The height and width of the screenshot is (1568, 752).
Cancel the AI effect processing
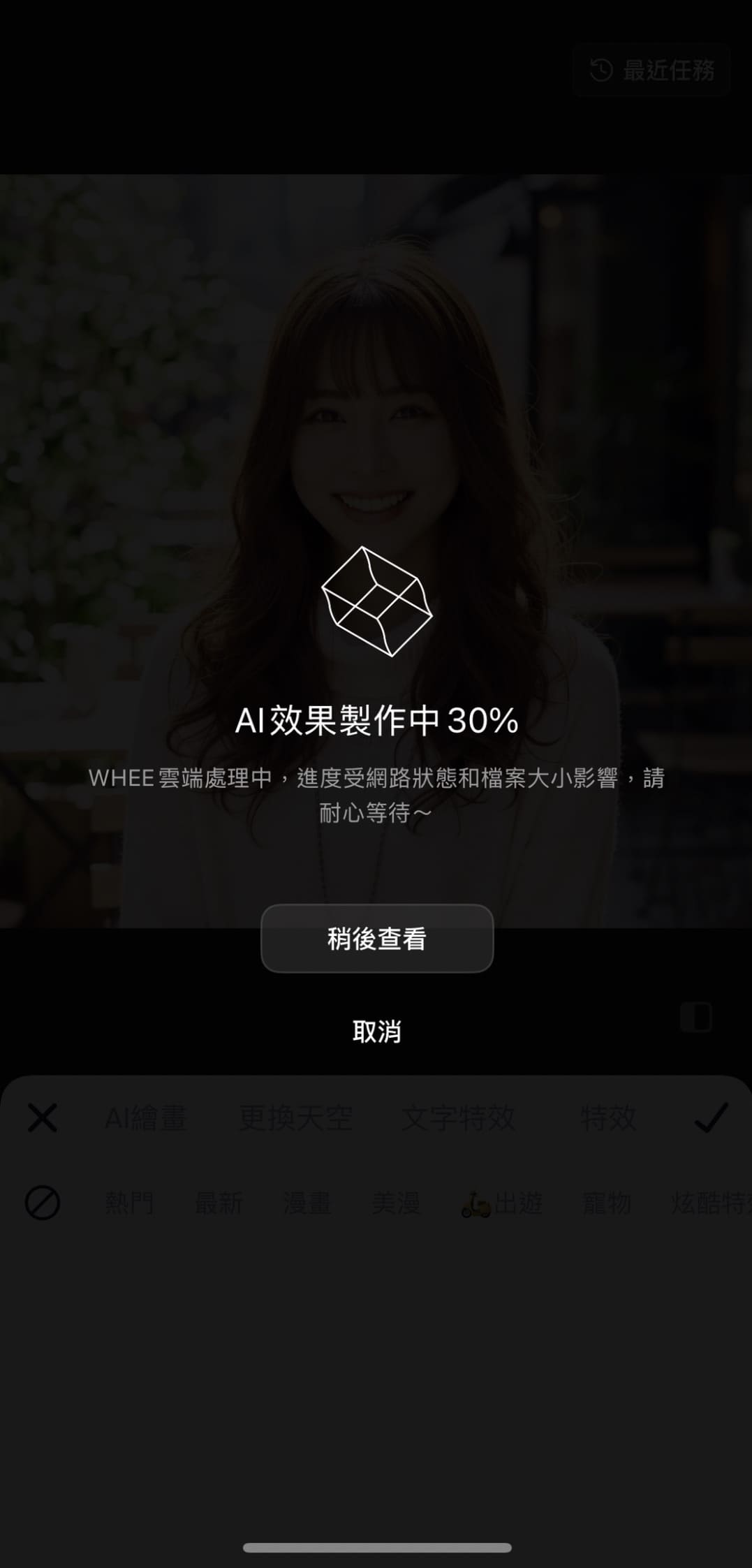coord(376,1031)
